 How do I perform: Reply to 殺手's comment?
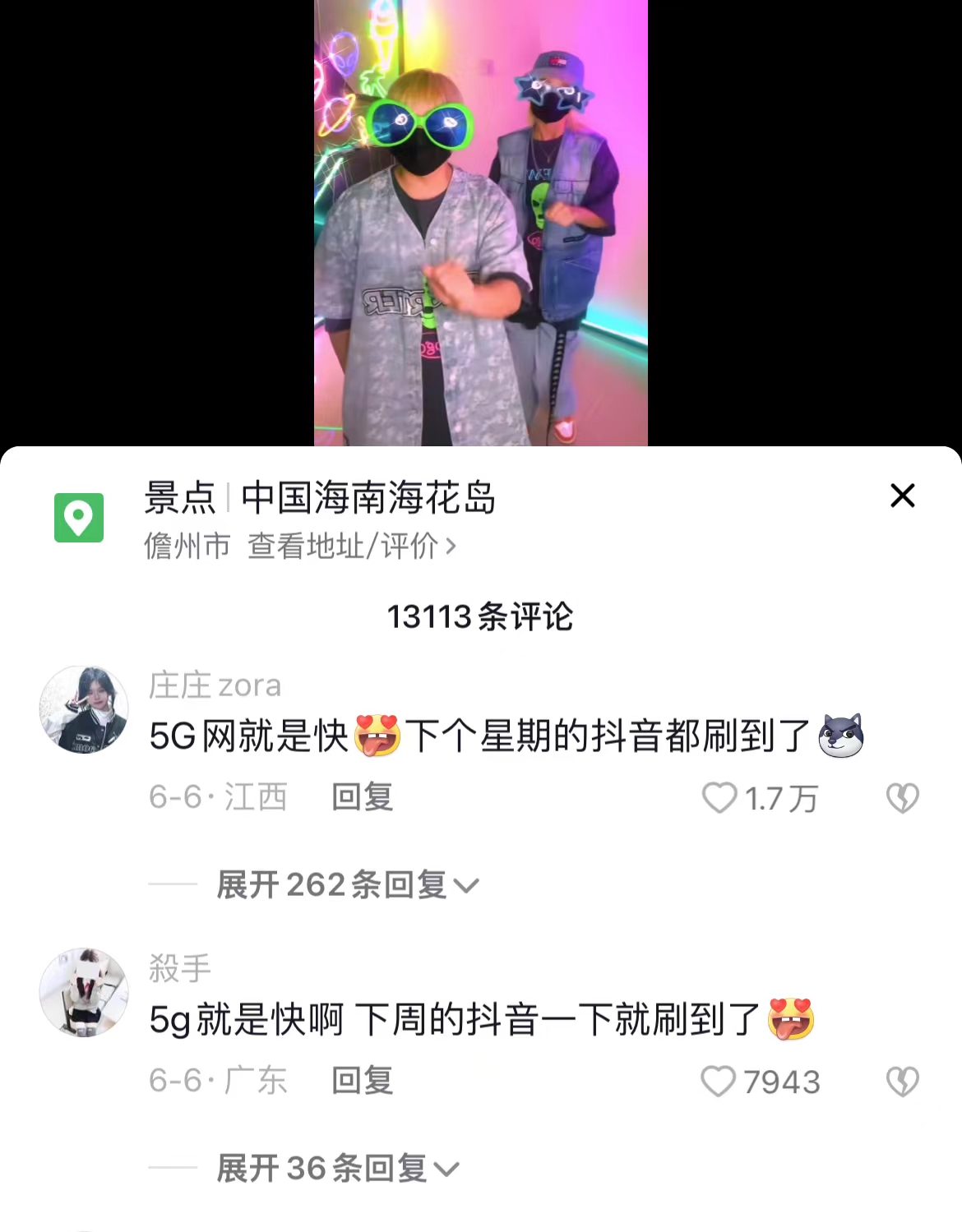(362, 1080)
